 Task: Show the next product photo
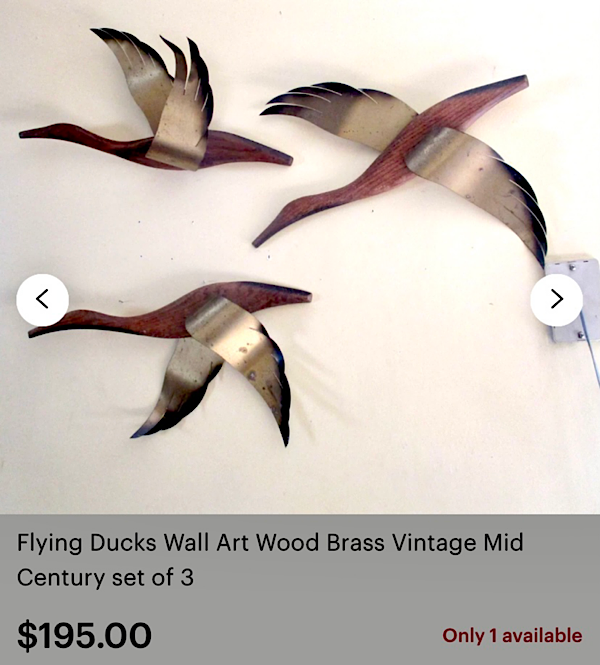click(556, 299)
